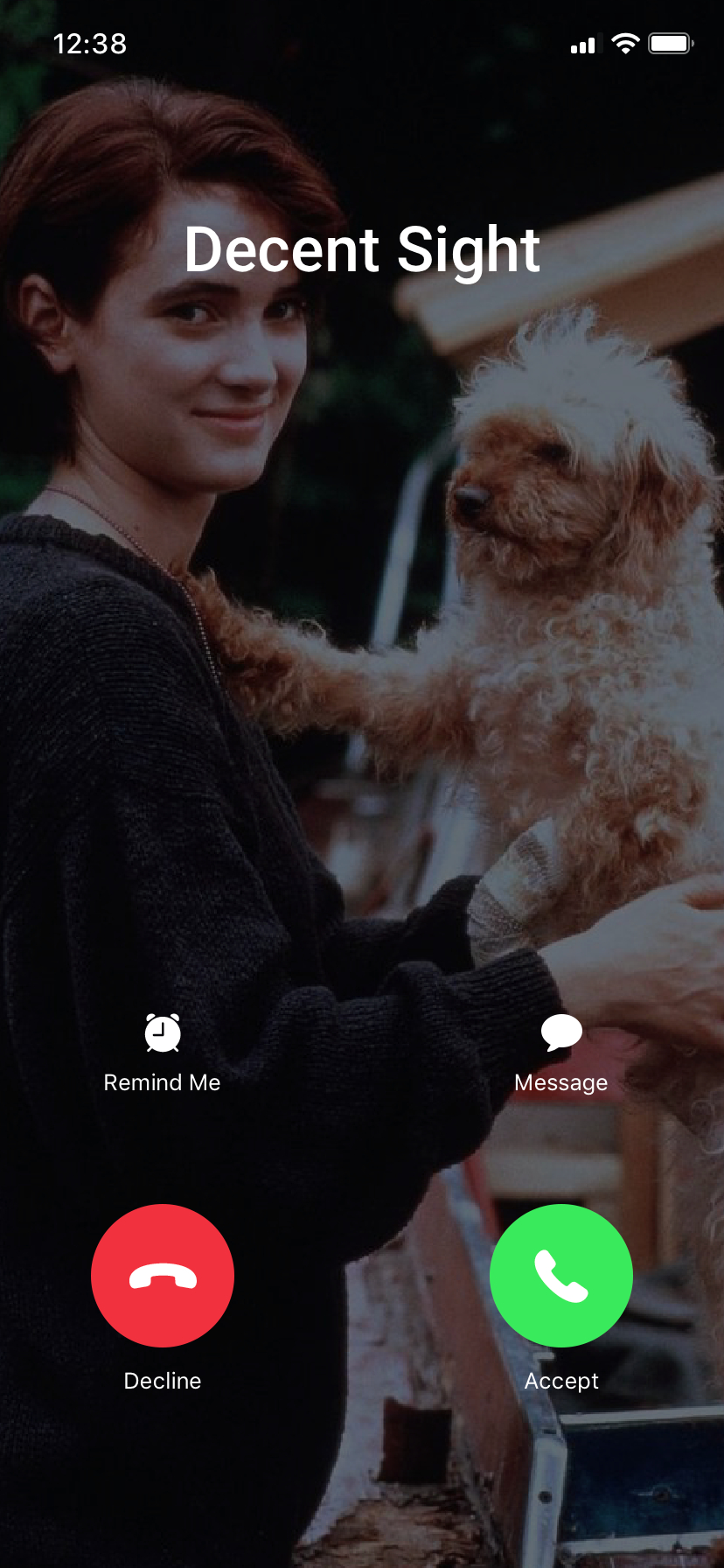Viewport: 724px width, 1568px height.
Task: Decline the call from Decent Sight
Action: point(163,1275)
